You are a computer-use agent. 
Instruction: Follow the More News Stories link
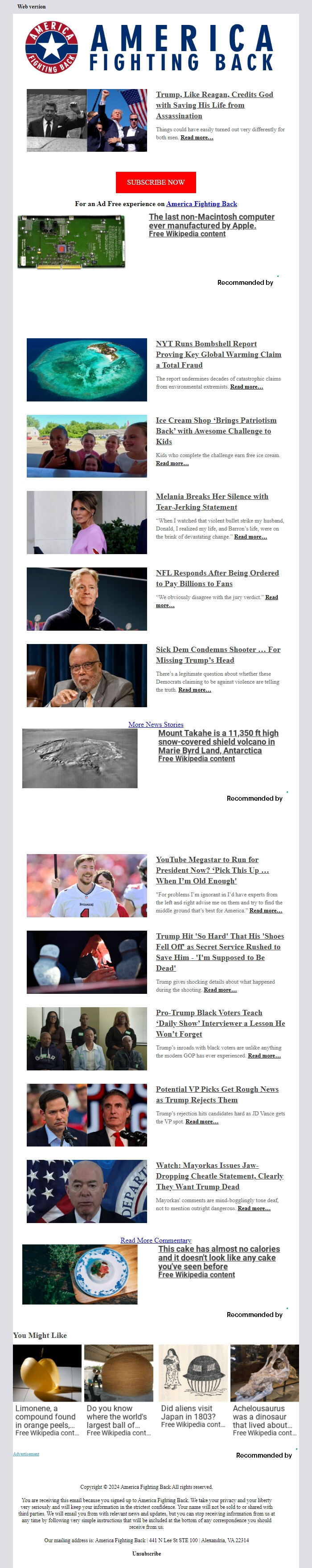pyautogui.click(x=156, y=724)
